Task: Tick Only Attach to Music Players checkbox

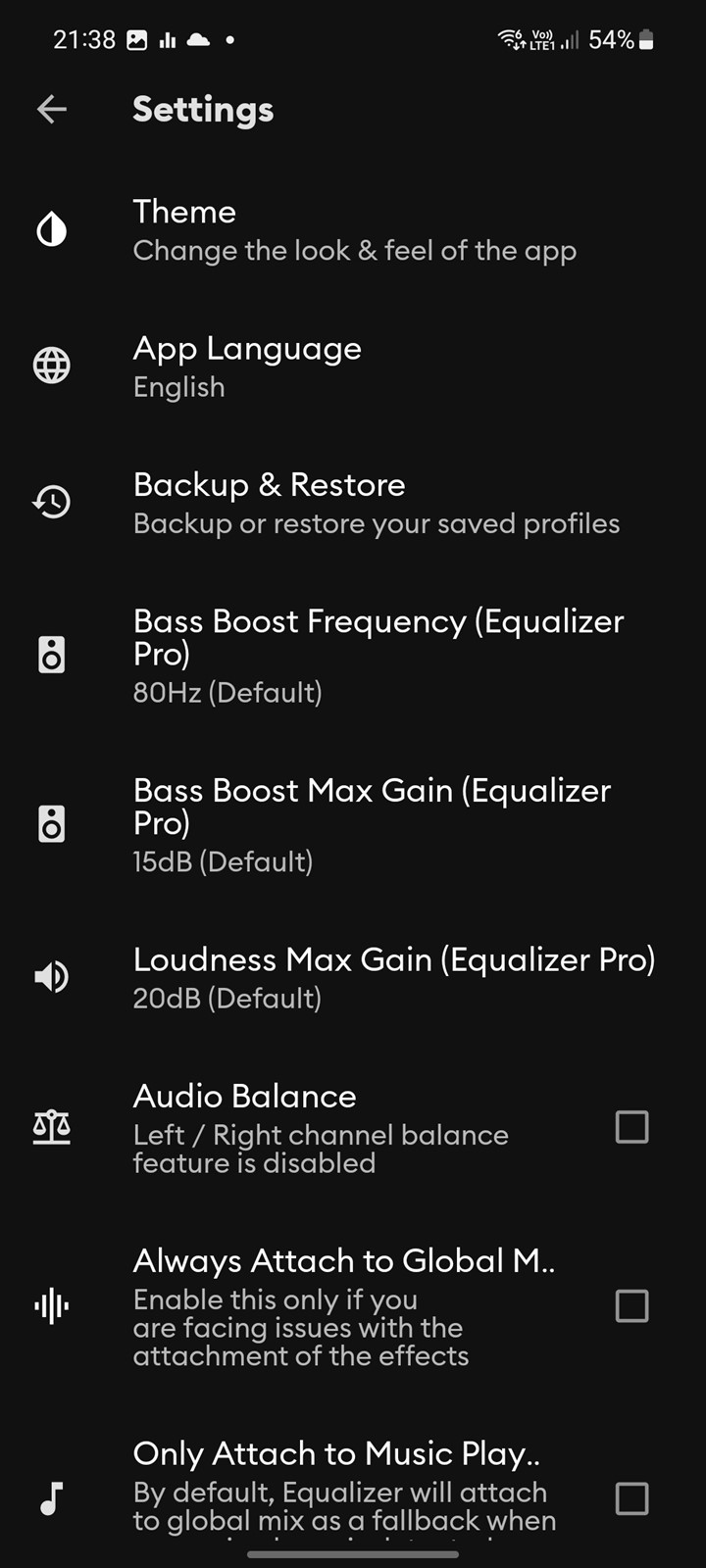Action: [631, 1497]
